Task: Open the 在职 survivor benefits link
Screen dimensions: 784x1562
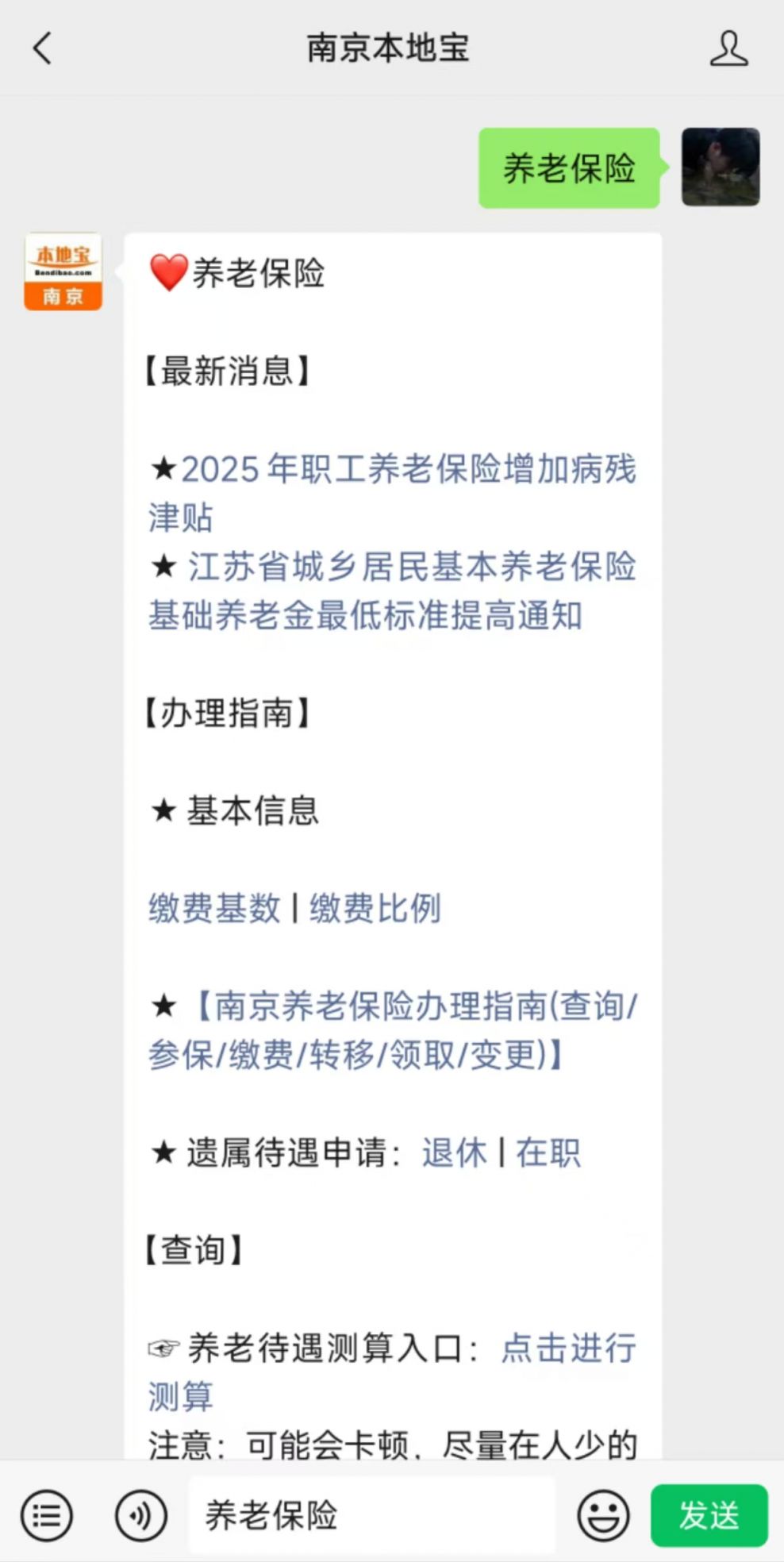Action: (548, 1152)
